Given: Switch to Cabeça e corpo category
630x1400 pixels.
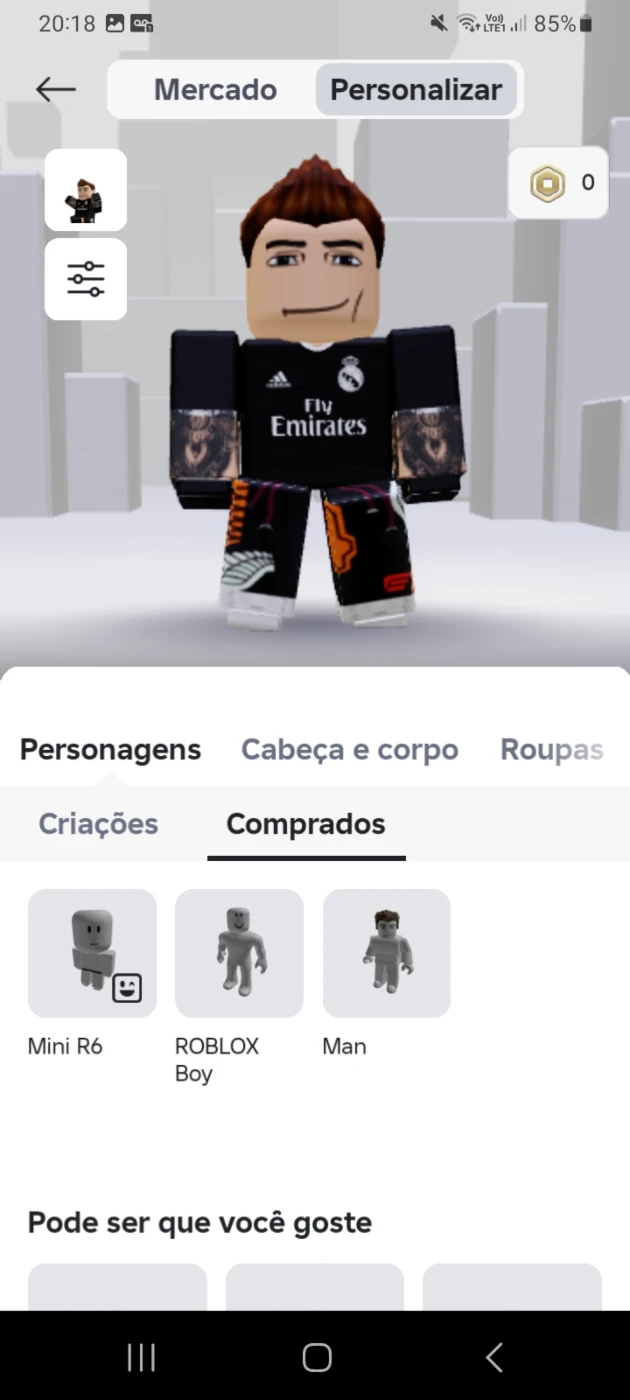Looking at the screenshot, I should (x=350, y=750).
